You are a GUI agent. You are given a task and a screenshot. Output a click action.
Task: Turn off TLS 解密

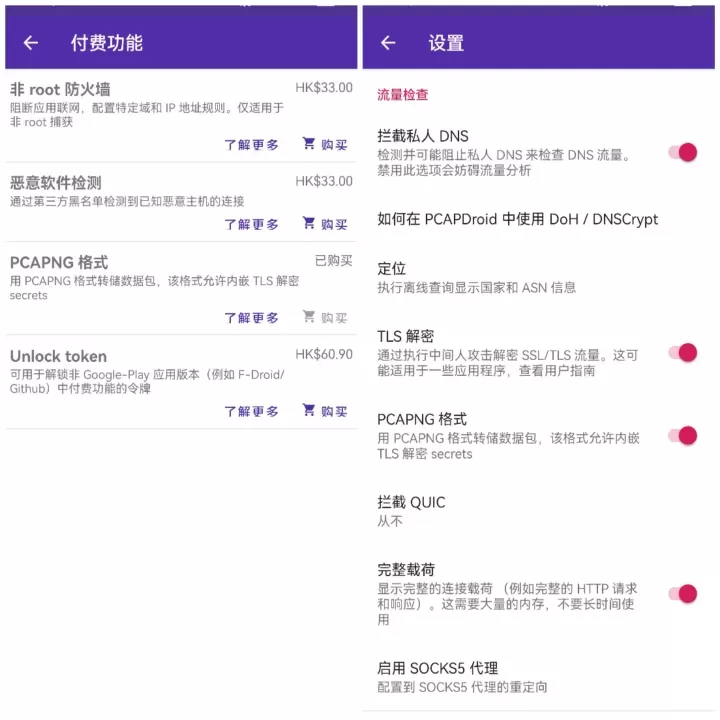click(682, 353)
